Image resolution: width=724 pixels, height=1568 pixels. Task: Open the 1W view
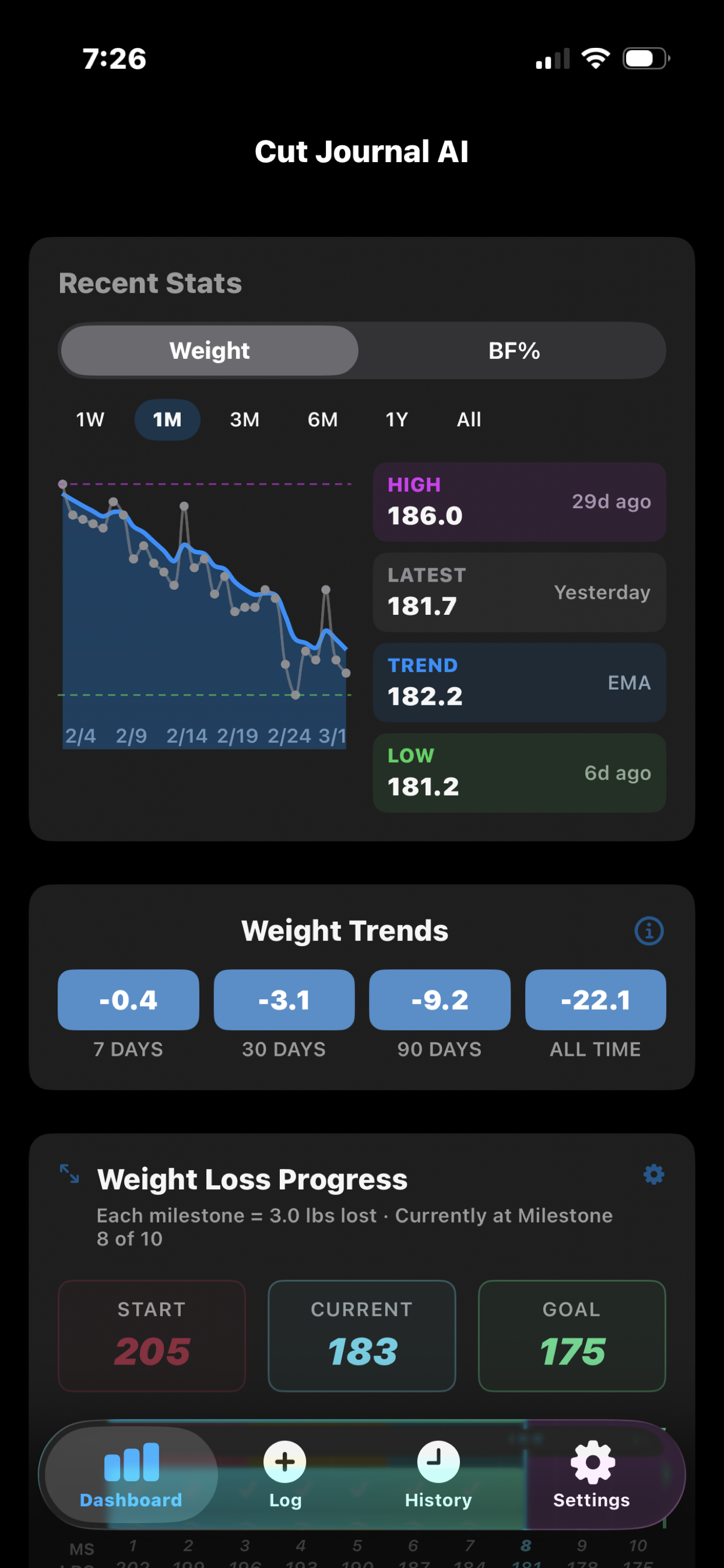coord(89,419)
